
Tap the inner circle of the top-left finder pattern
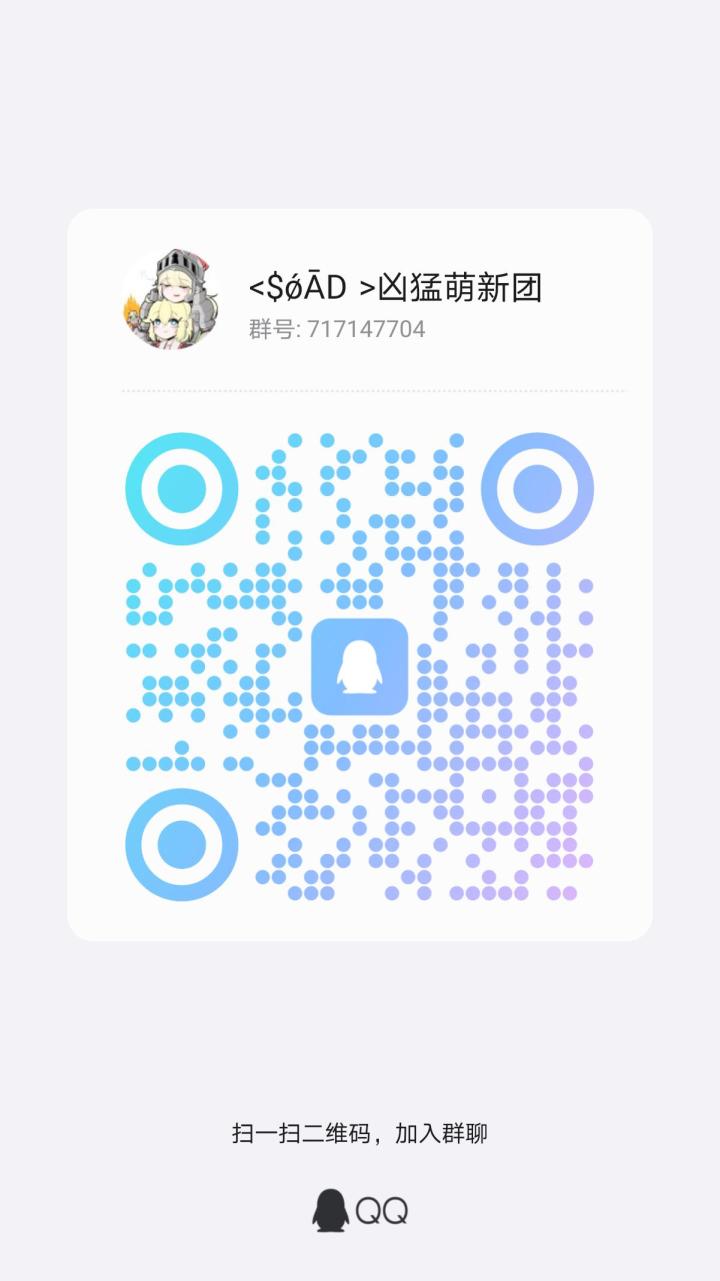180,487
